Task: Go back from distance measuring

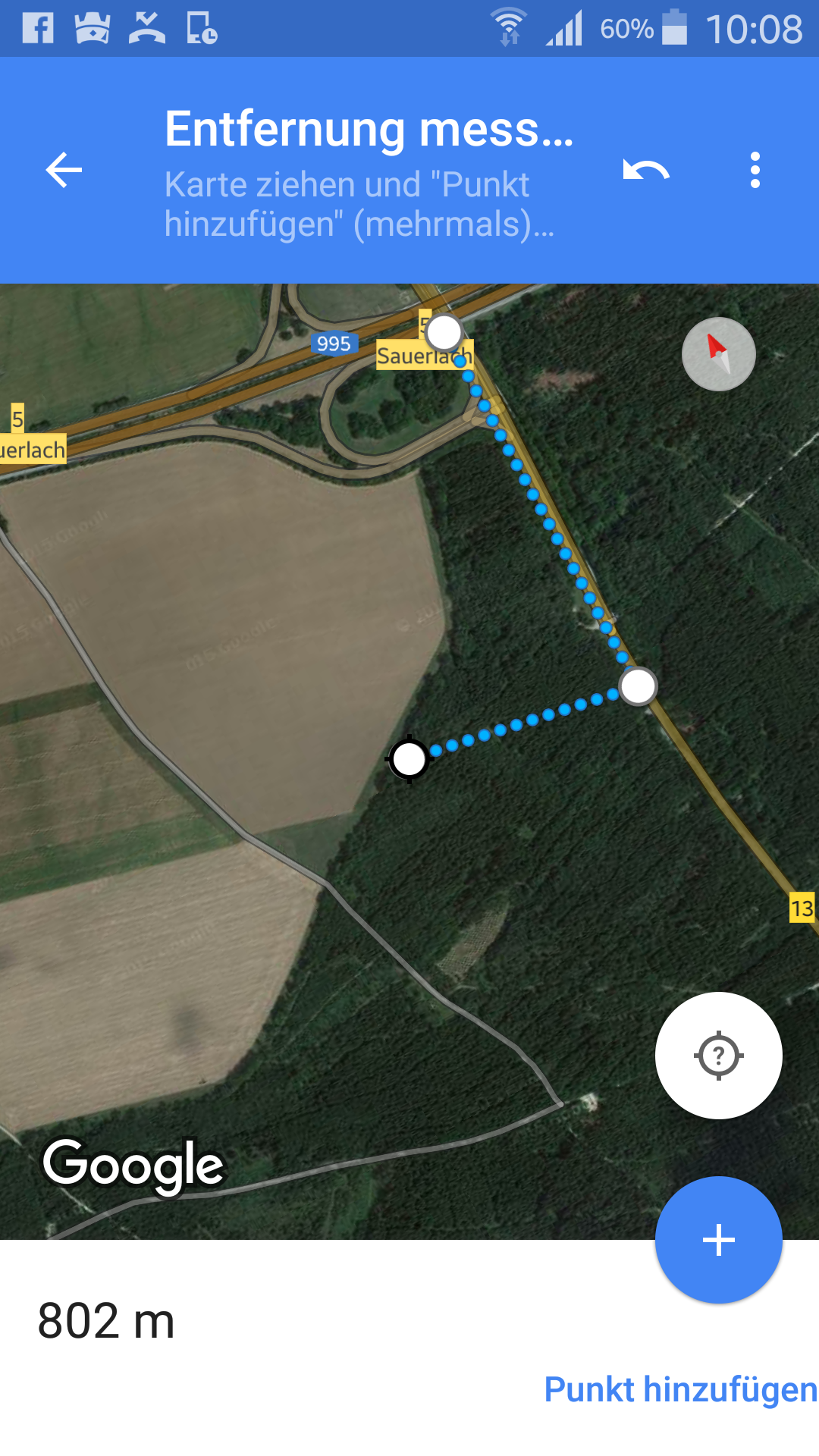Action: (64, 170)
